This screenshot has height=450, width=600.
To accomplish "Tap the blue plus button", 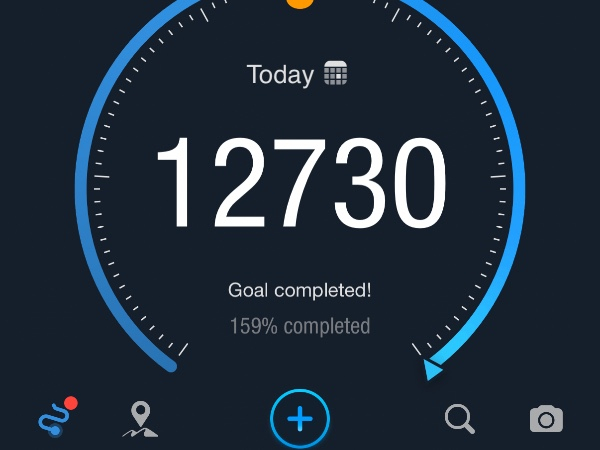I will 300,418.
